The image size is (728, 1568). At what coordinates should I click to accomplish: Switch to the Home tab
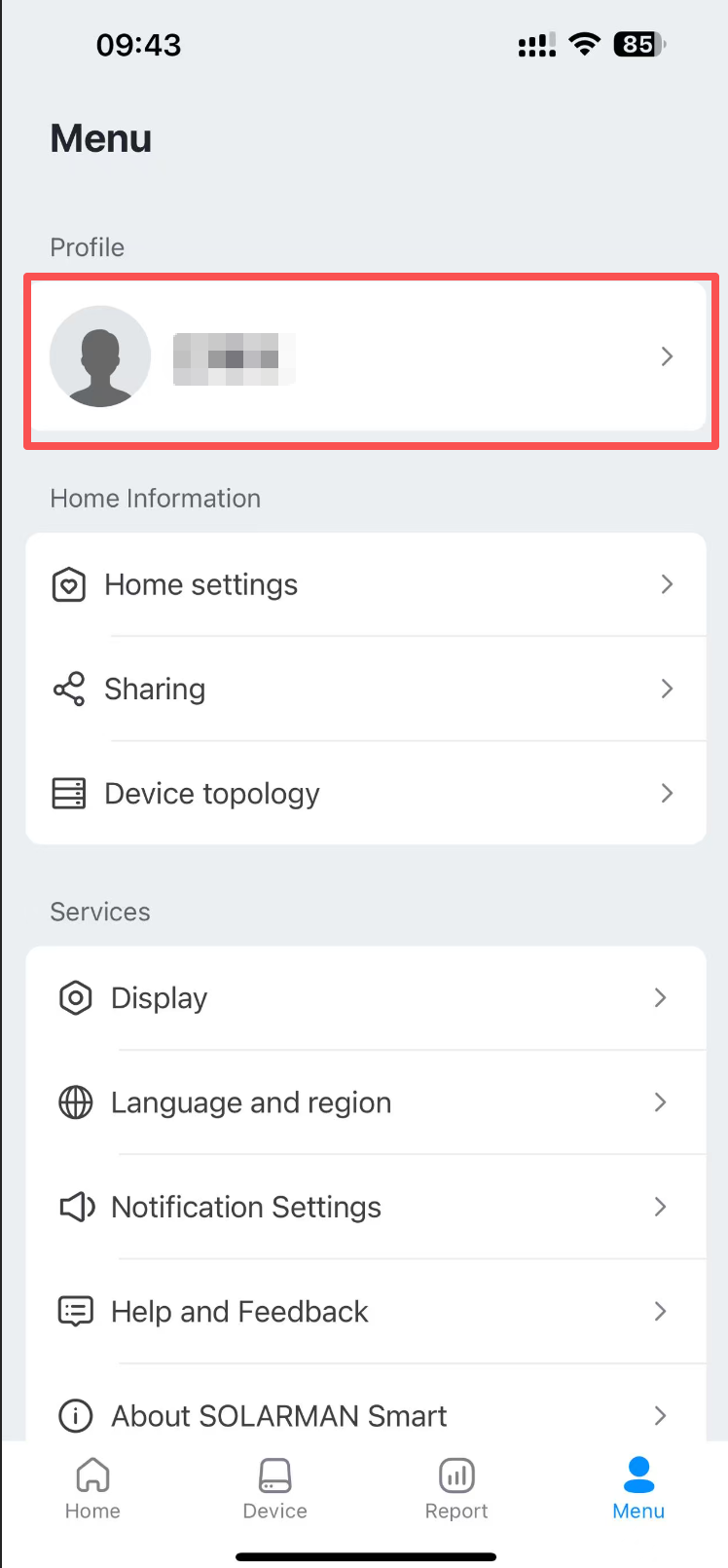(x=92, y=1489)
